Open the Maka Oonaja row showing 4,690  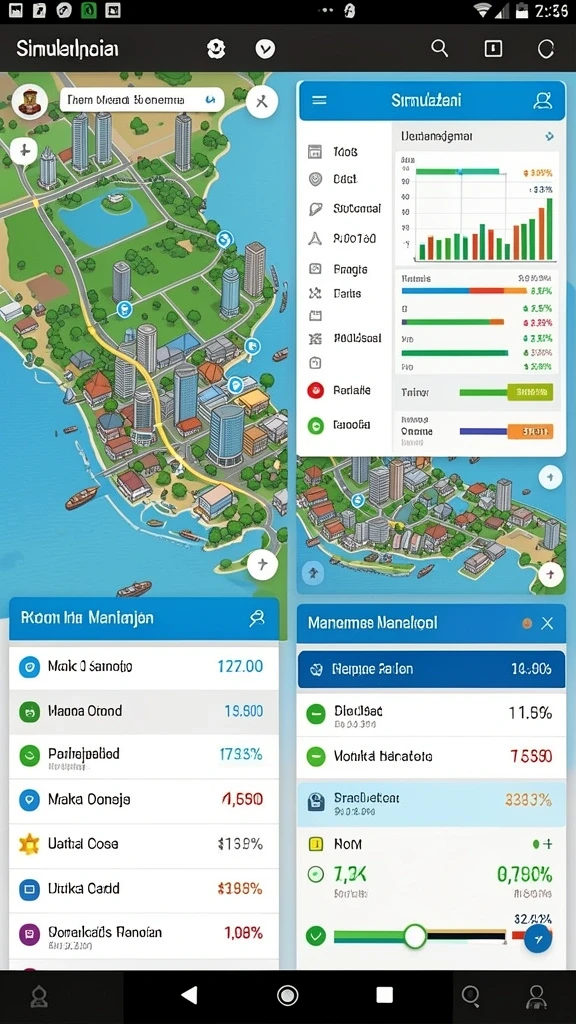point(144,800)
